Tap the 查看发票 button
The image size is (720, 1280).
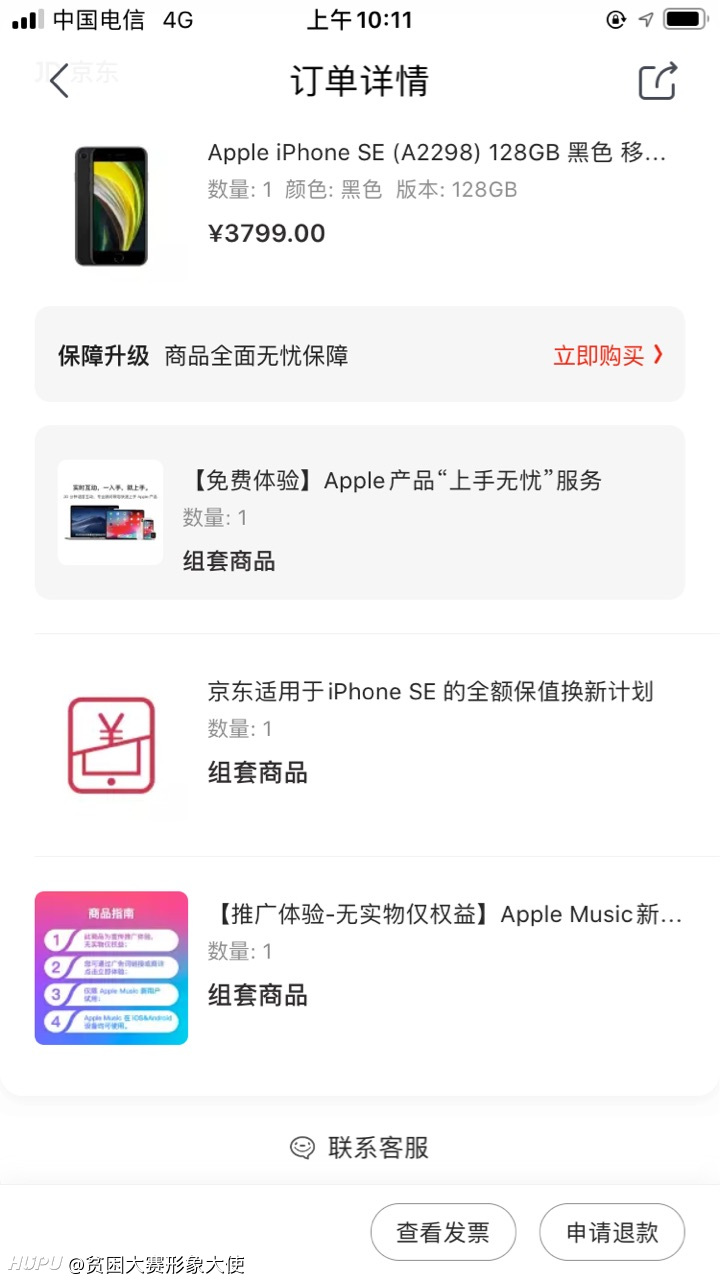[x=443, y=1232]
